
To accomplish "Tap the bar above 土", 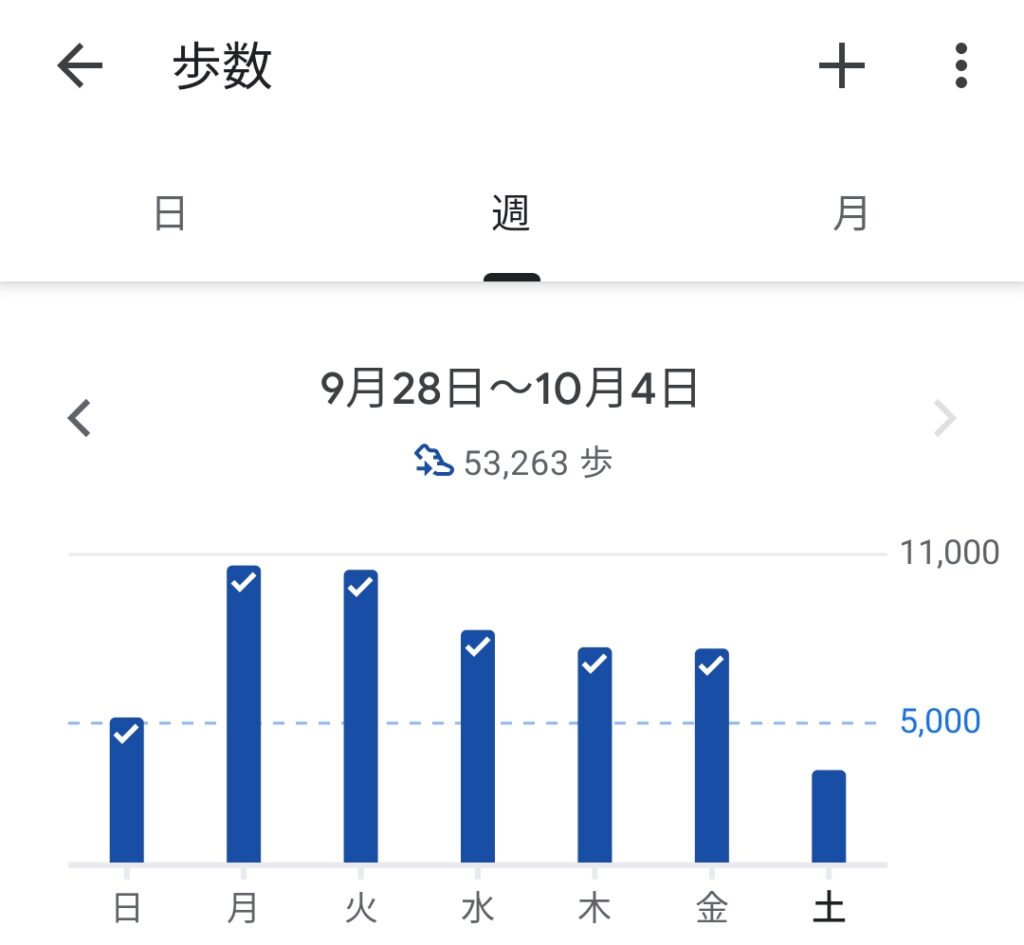I will 828,816.
